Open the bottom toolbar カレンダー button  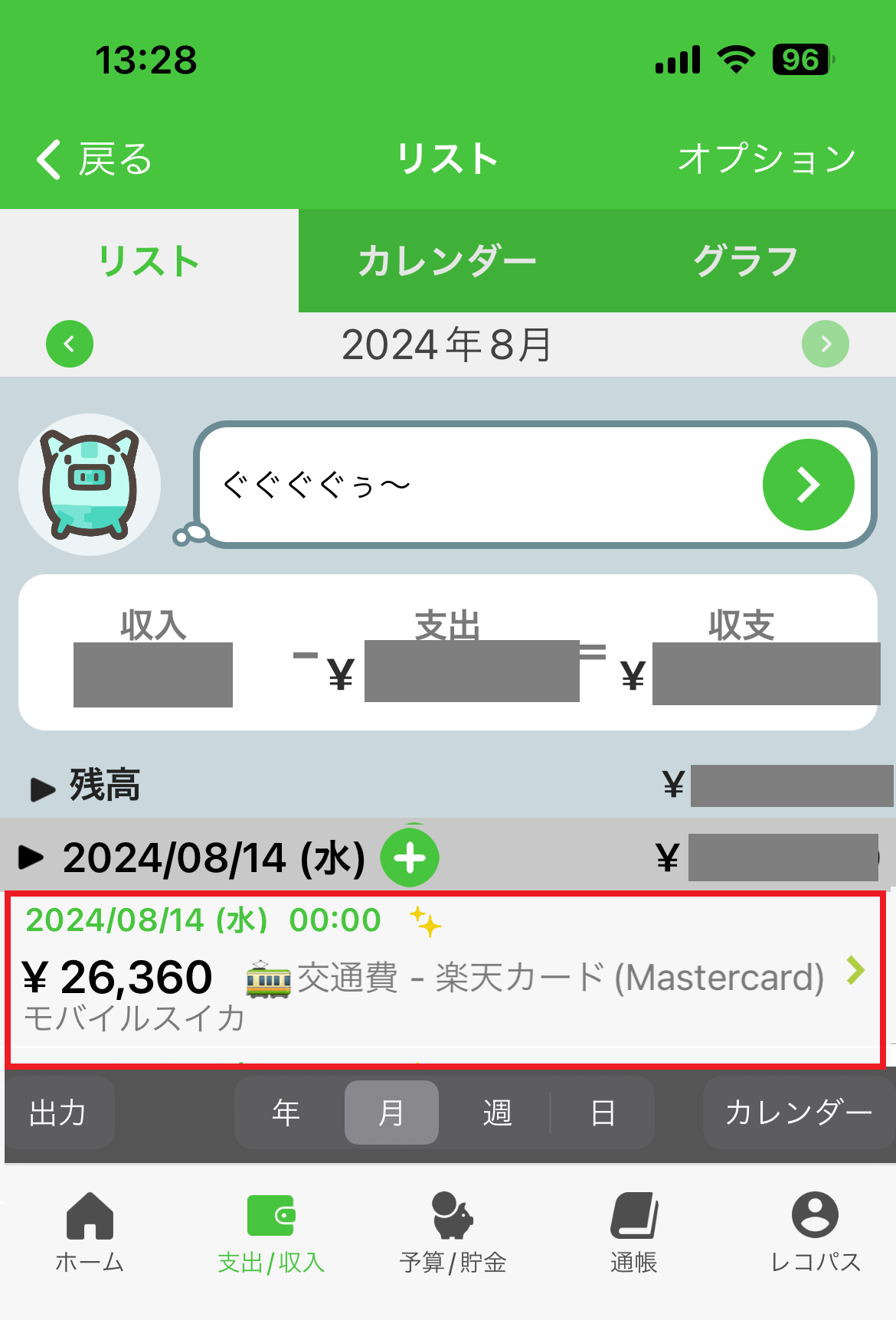798,1113
